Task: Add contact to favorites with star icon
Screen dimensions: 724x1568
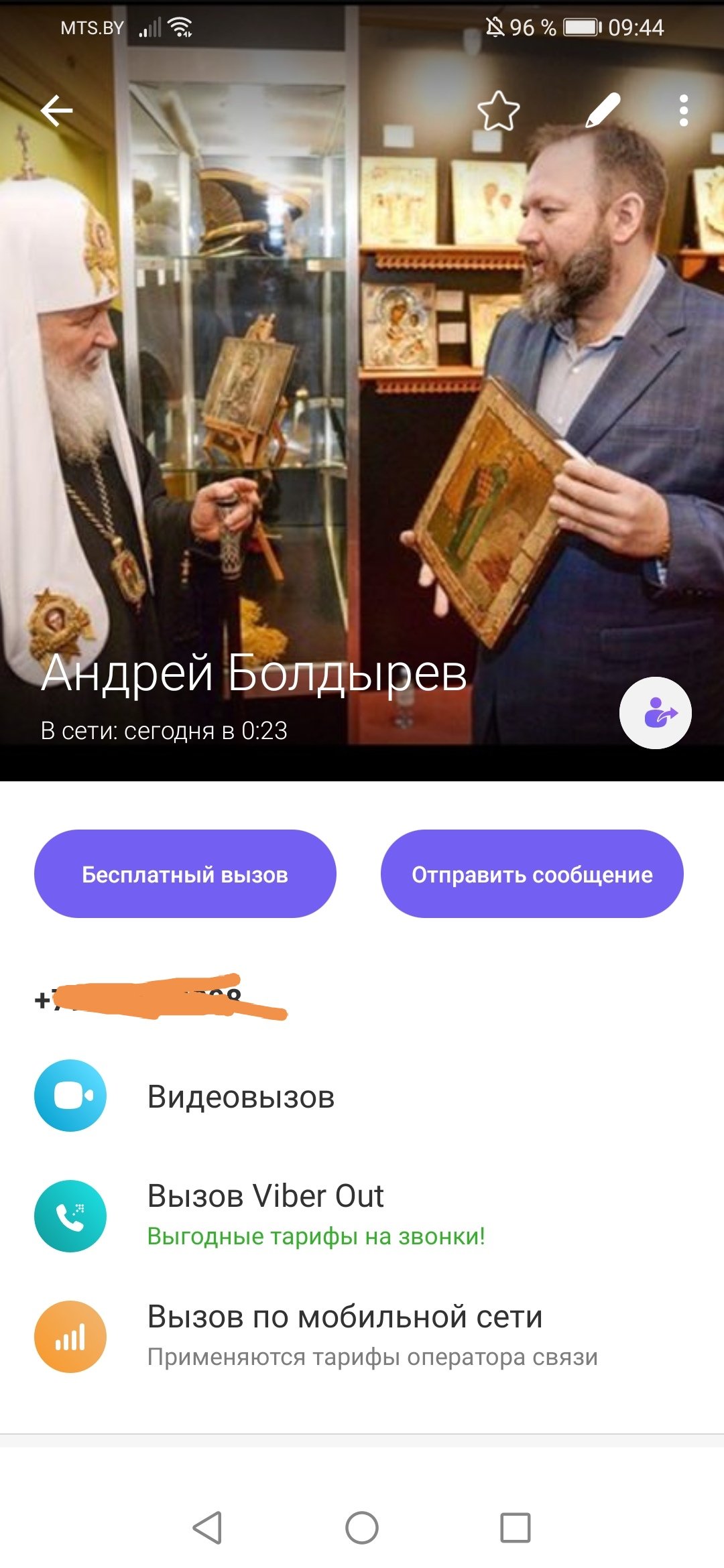Action: pyautogui.click(x=499, y=111)
